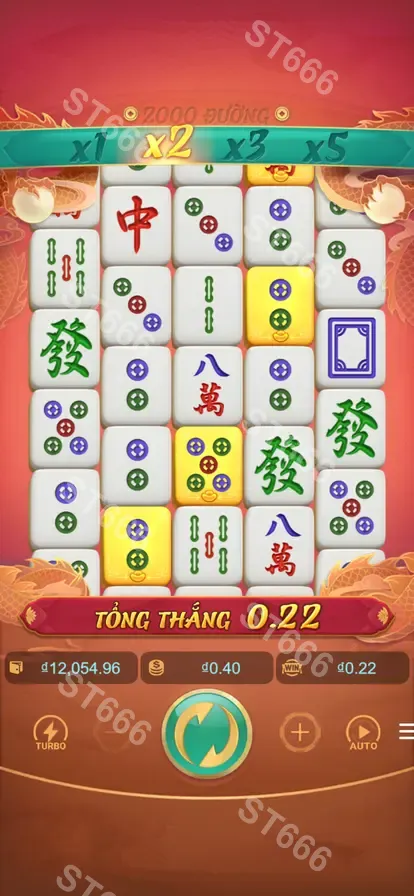Spin the reels with the green button

click(207, 733)
